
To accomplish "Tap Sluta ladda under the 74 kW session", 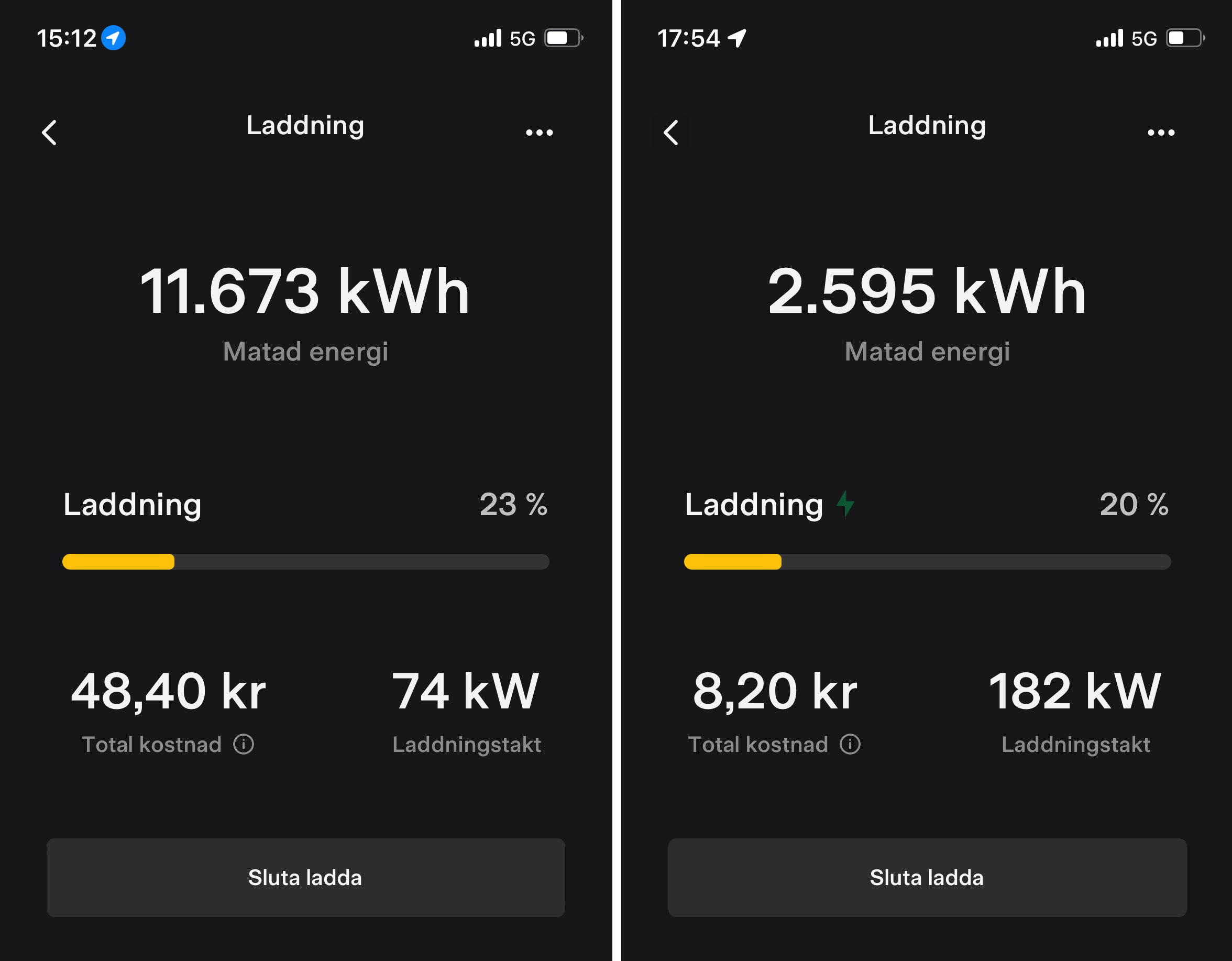I will point(305,878).
